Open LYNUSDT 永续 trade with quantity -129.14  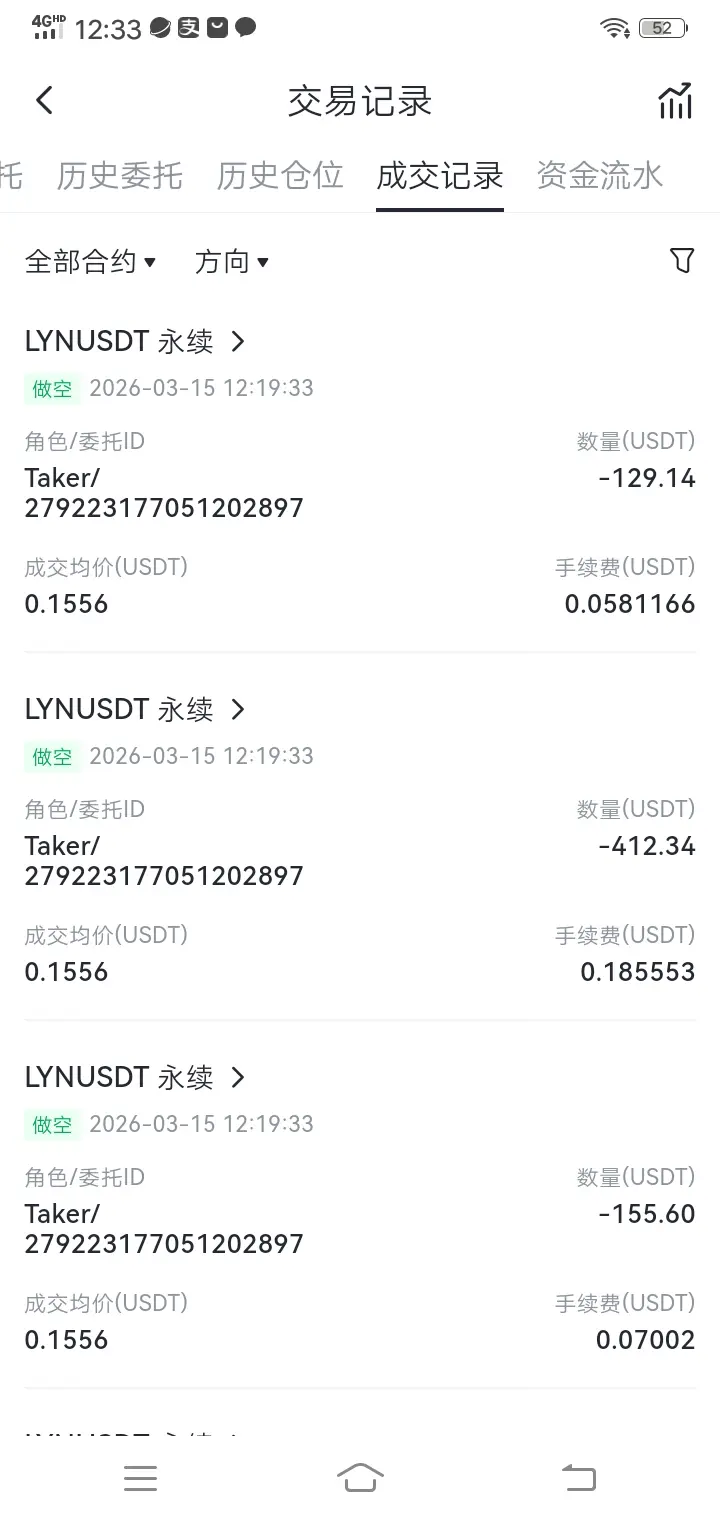coord(135,342)
